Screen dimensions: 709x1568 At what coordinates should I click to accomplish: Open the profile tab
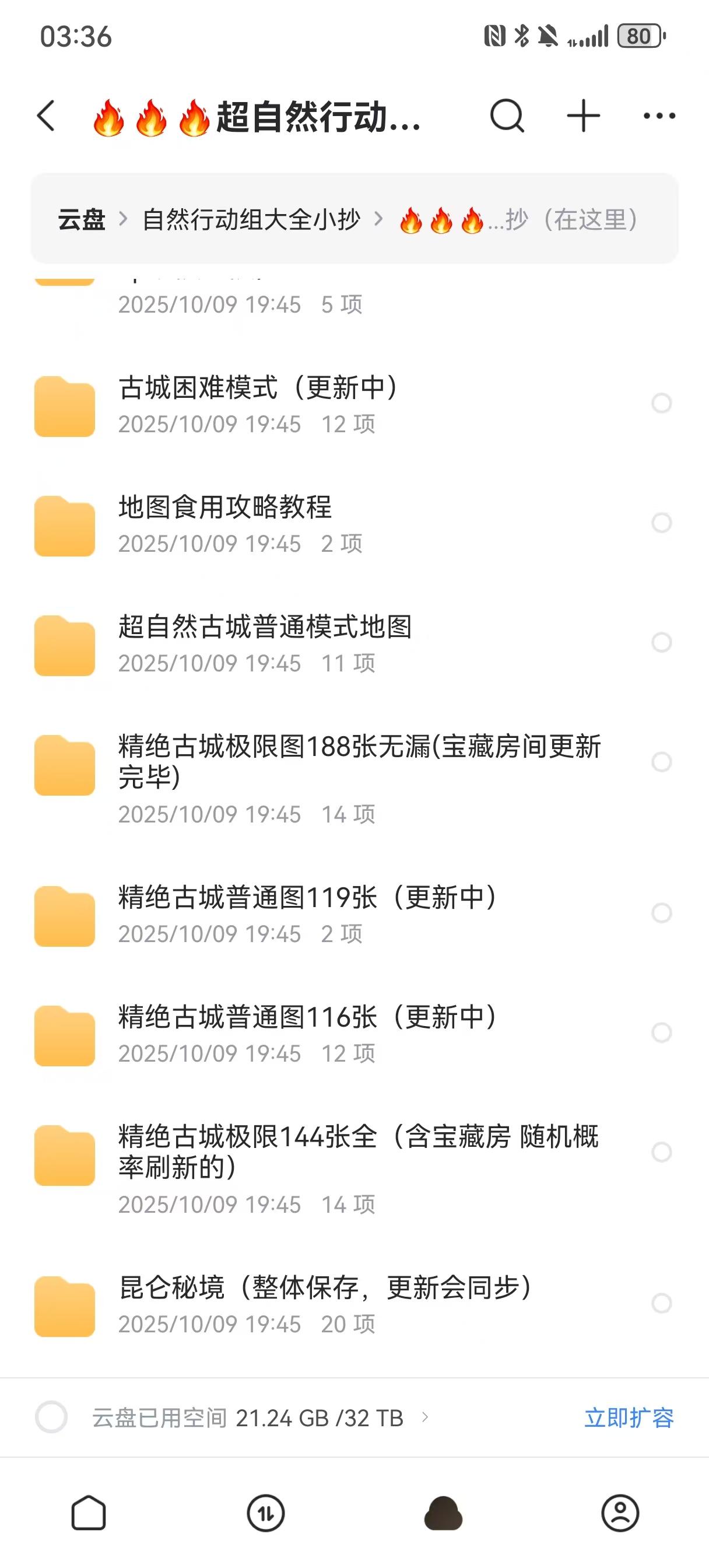(620, 1513)
